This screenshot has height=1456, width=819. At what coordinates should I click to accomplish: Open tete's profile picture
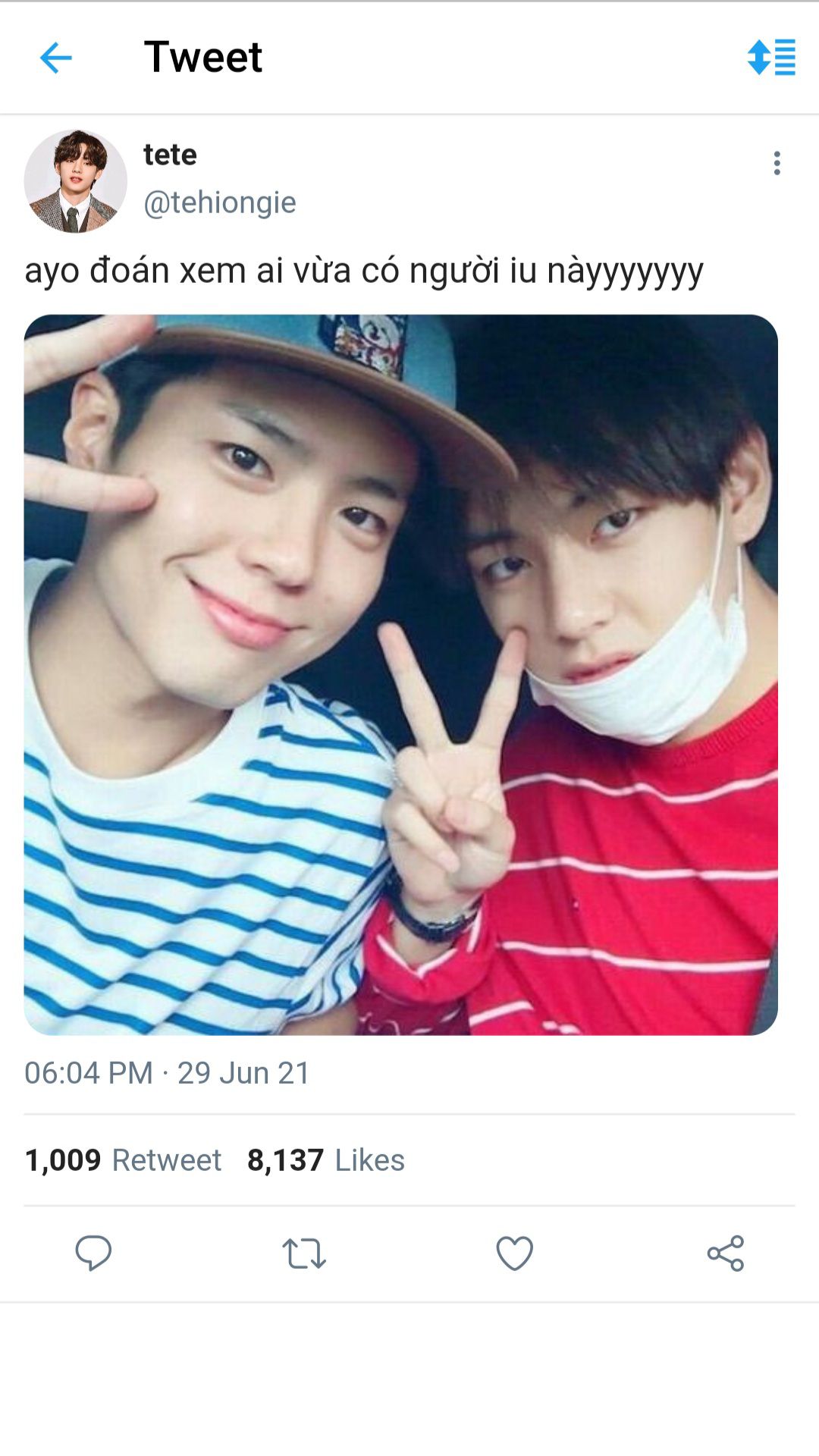75,180
